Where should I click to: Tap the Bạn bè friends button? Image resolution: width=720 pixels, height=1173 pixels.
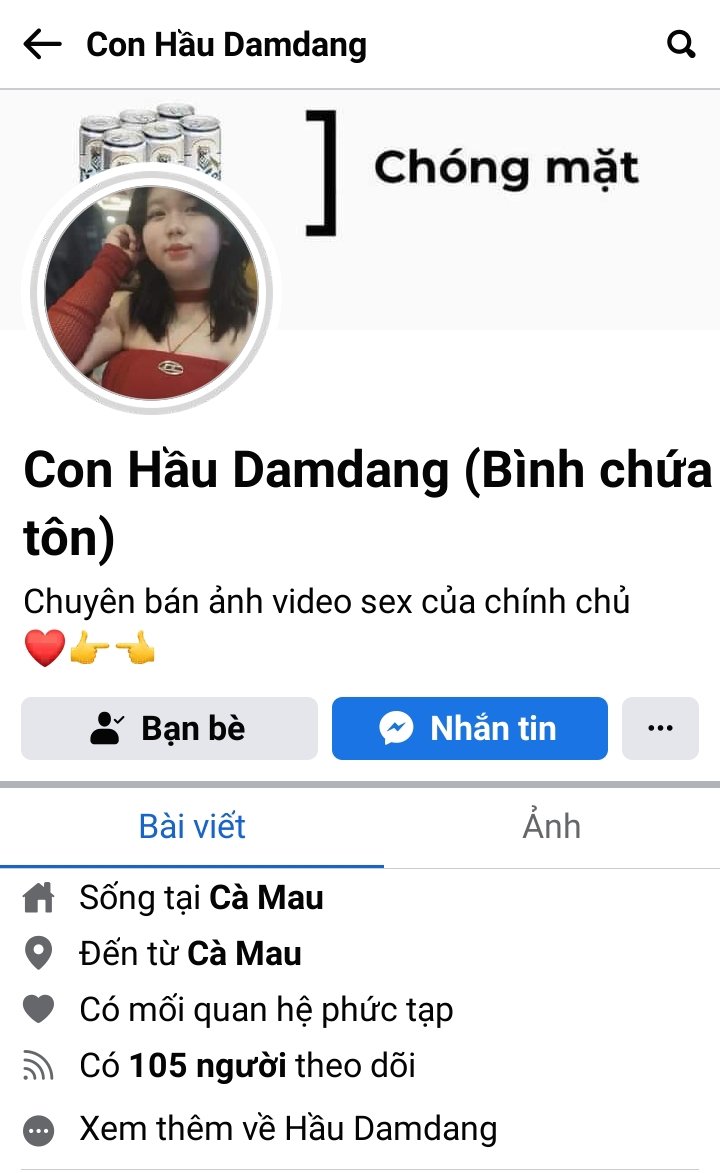coord(169,728)
